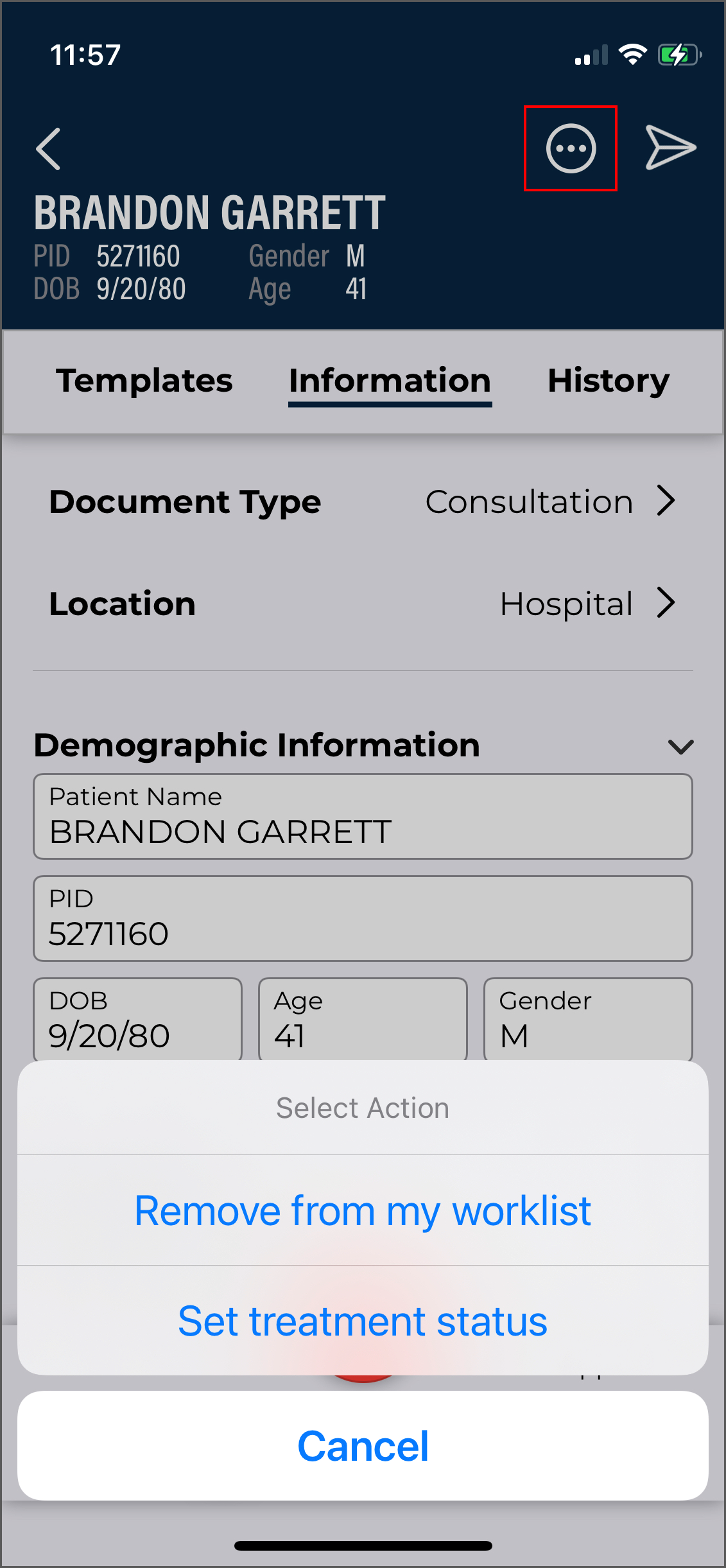Open the more options ellipsis icon

[x=571, y=148]
